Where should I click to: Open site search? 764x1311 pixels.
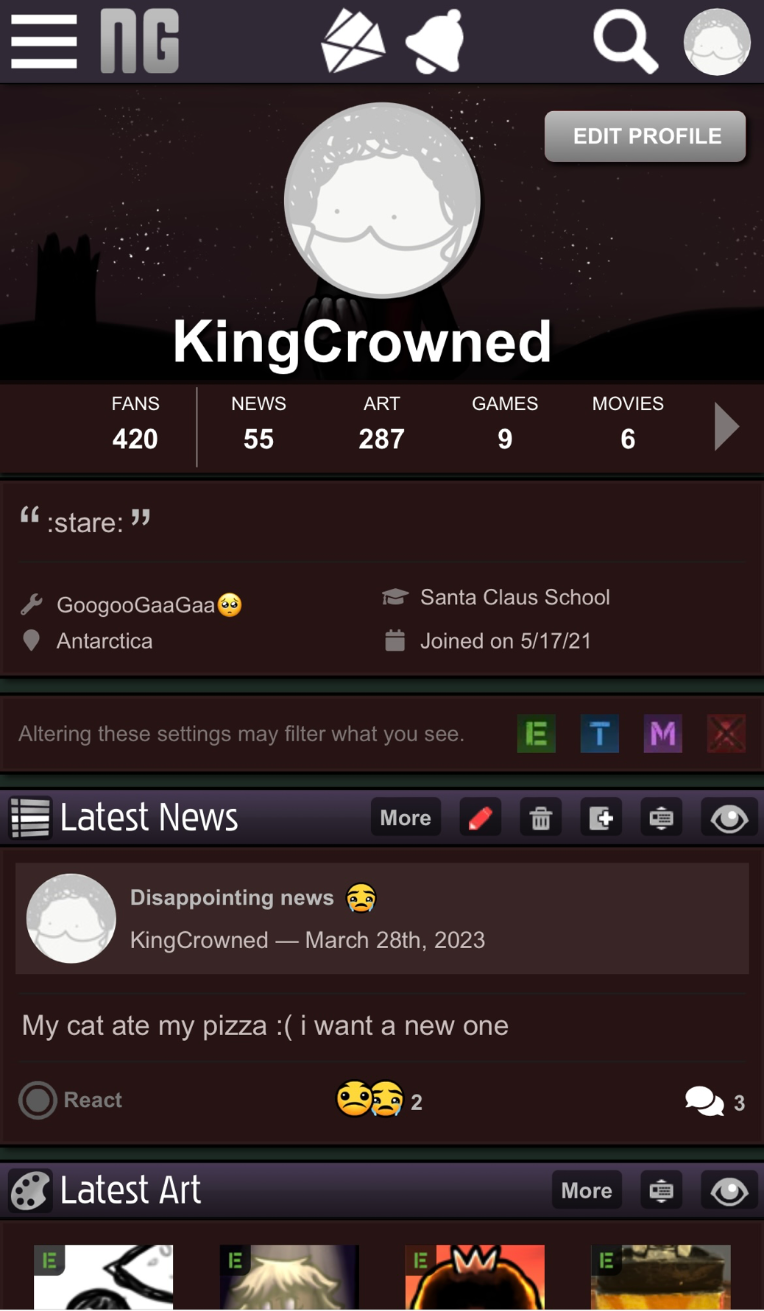624,42
